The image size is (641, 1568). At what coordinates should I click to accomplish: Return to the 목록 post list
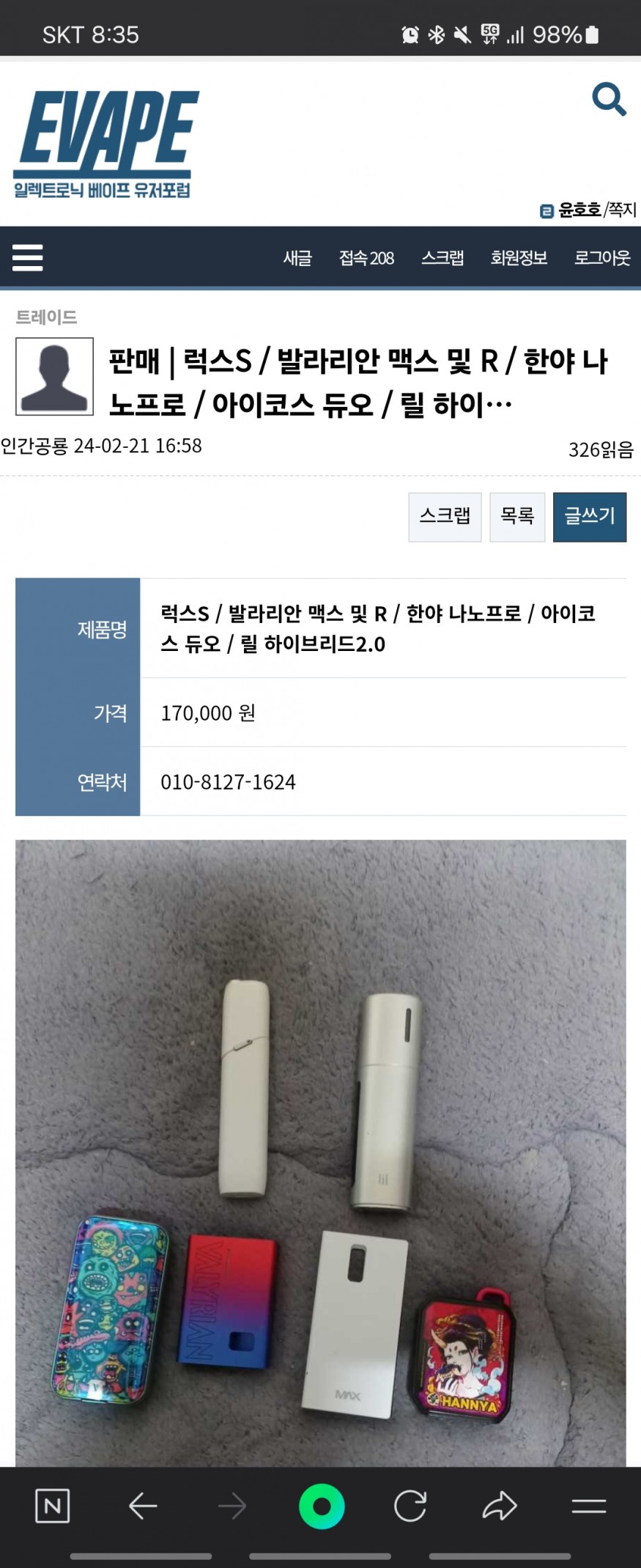517,517
